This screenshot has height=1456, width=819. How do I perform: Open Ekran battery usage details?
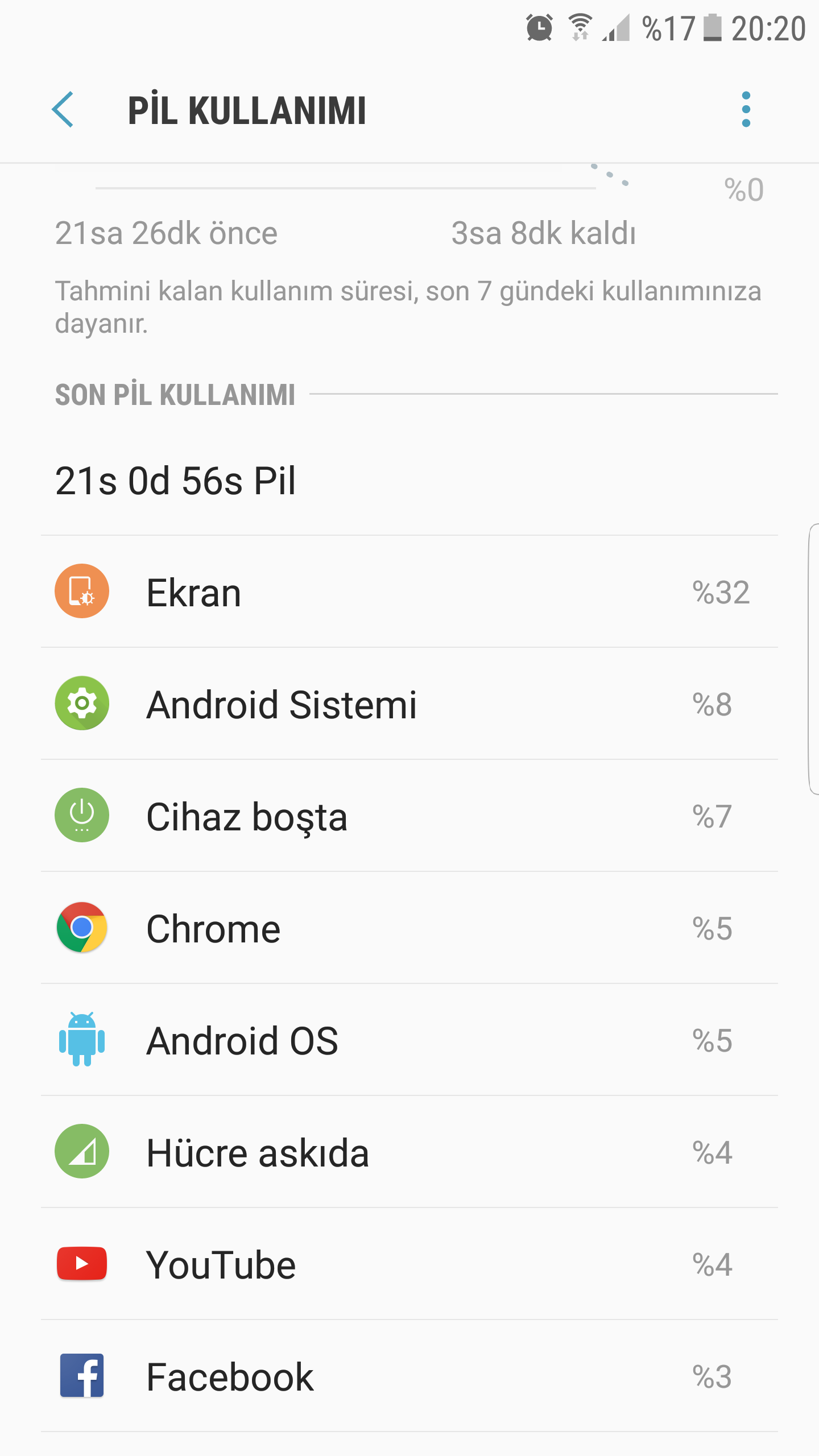pos(409,591)
